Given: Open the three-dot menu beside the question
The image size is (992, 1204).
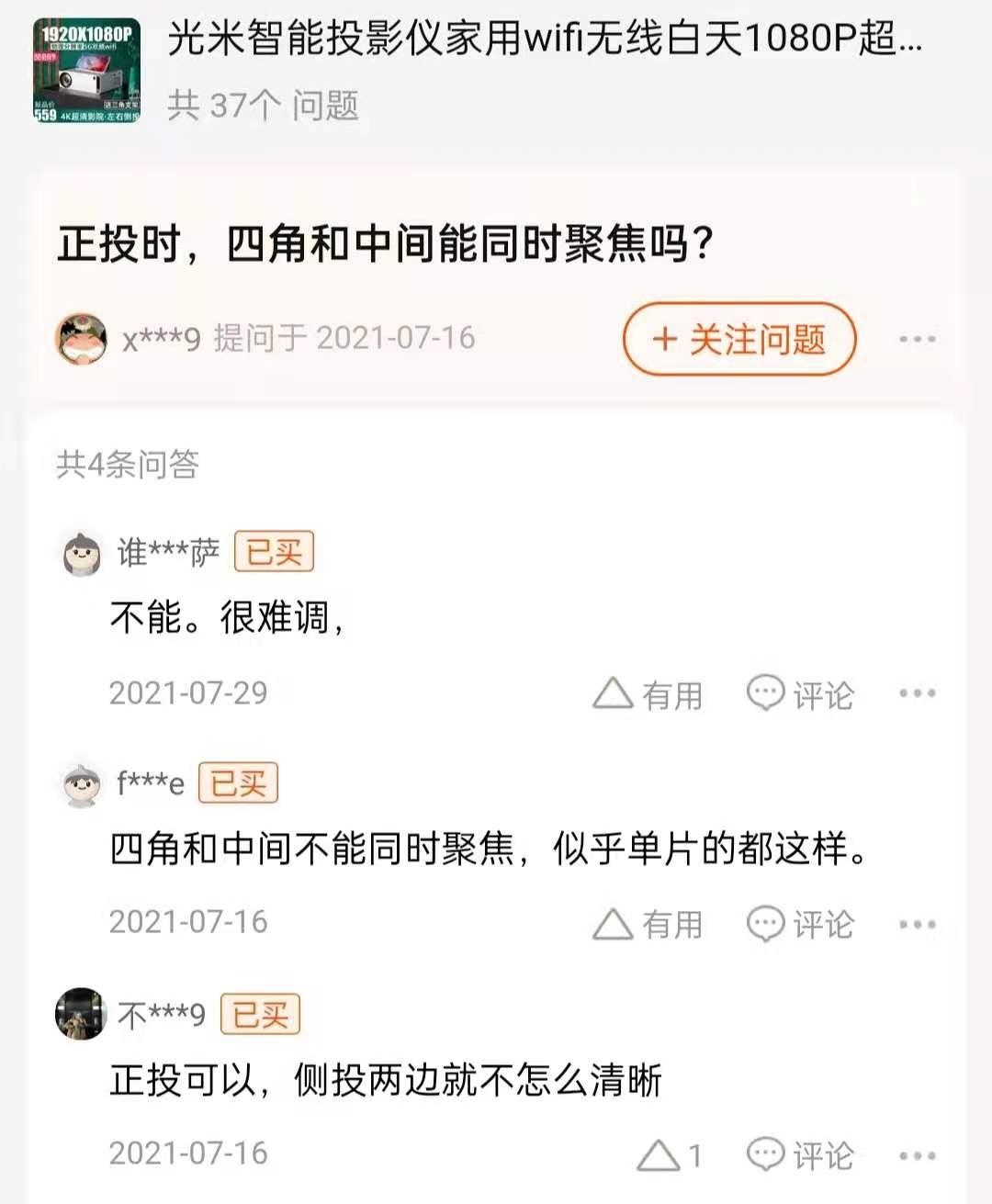Looking at the screenshot, I should pyautogui.click(x=916, y=338).
